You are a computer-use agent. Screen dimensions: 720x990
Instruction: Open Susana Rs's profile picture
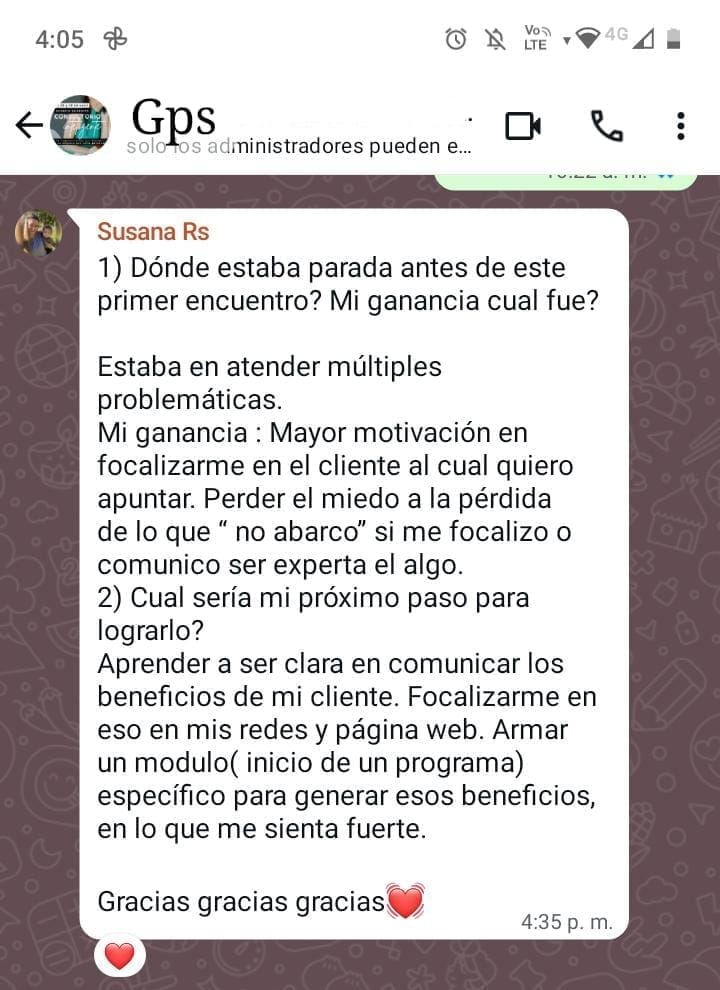pyautogui.click(x=38, y=233)
